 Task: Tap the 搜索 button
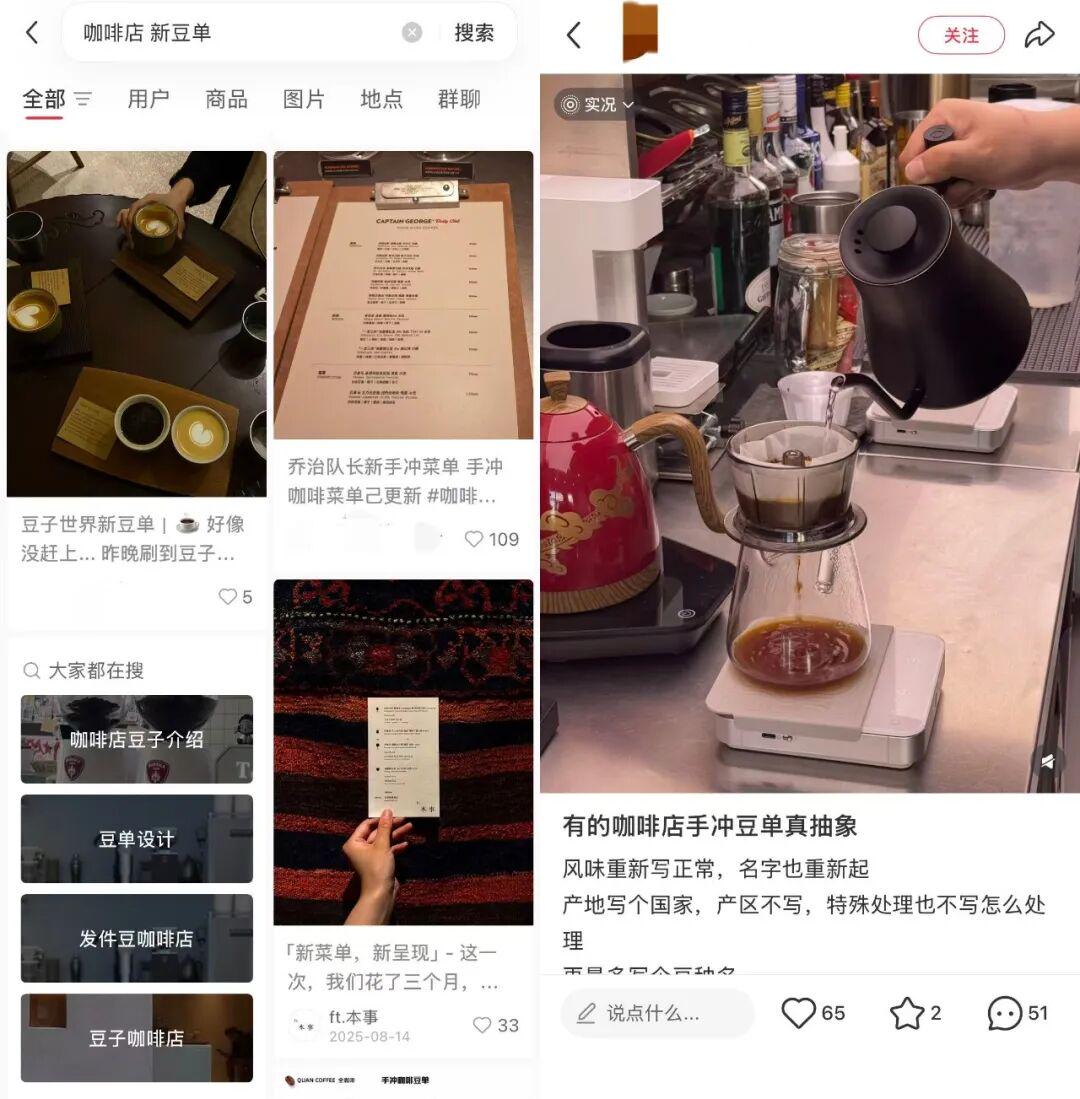tap(474, 33)
